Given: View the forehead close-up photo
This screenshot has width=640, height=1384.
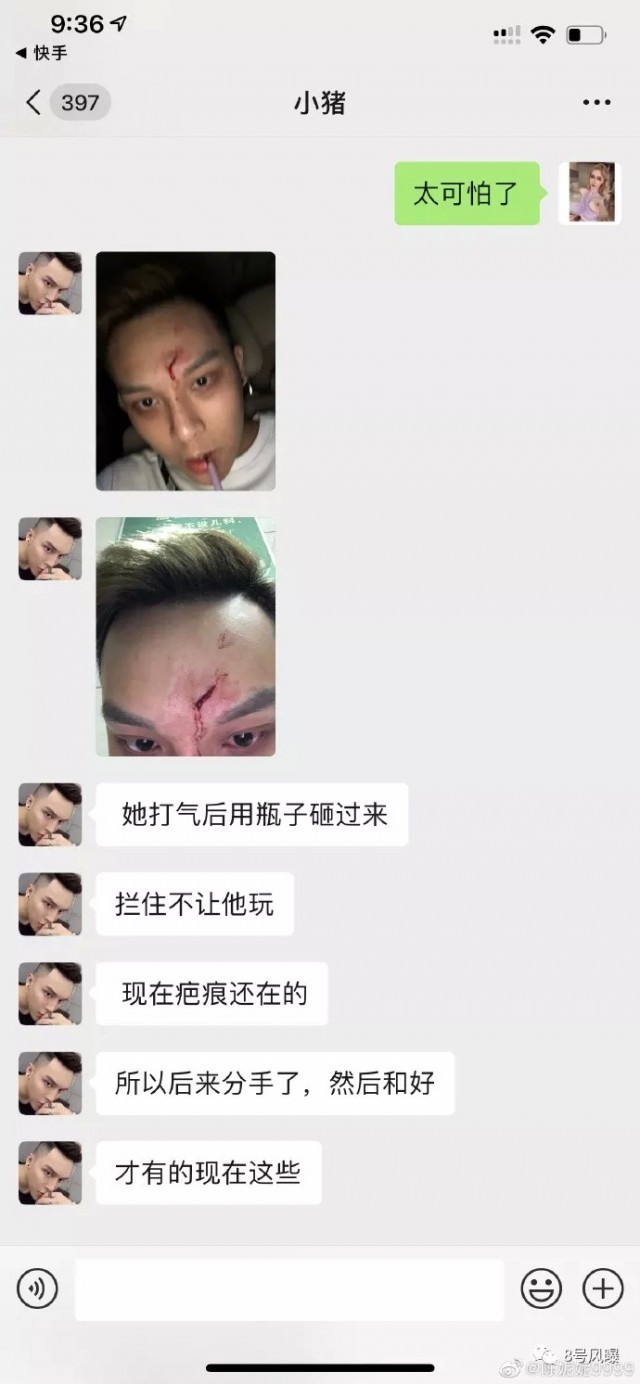Looking at the screenshot, I should pyautogui.click(x=185, y=636).
